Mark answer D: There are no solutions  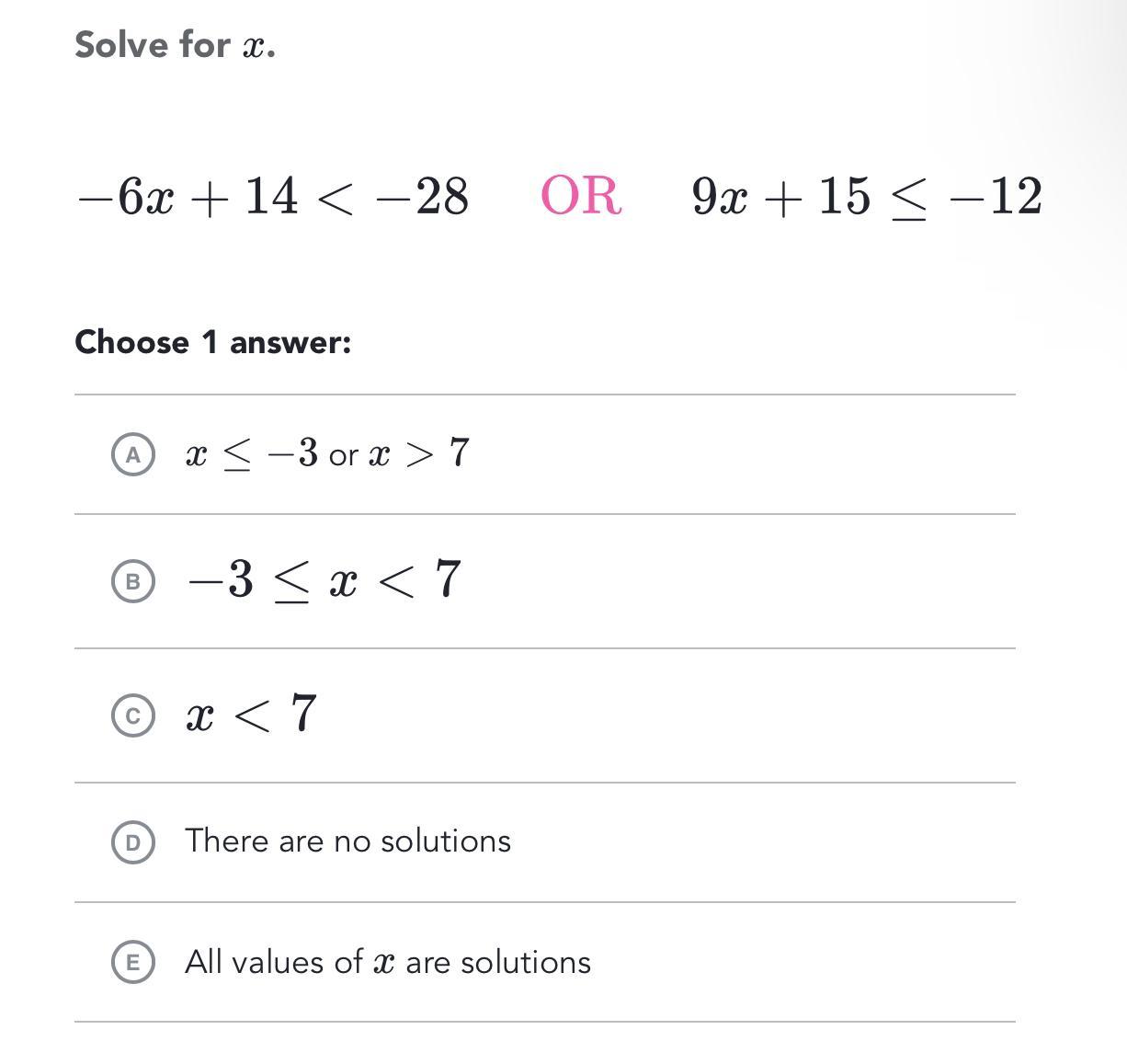pos(133,841)
